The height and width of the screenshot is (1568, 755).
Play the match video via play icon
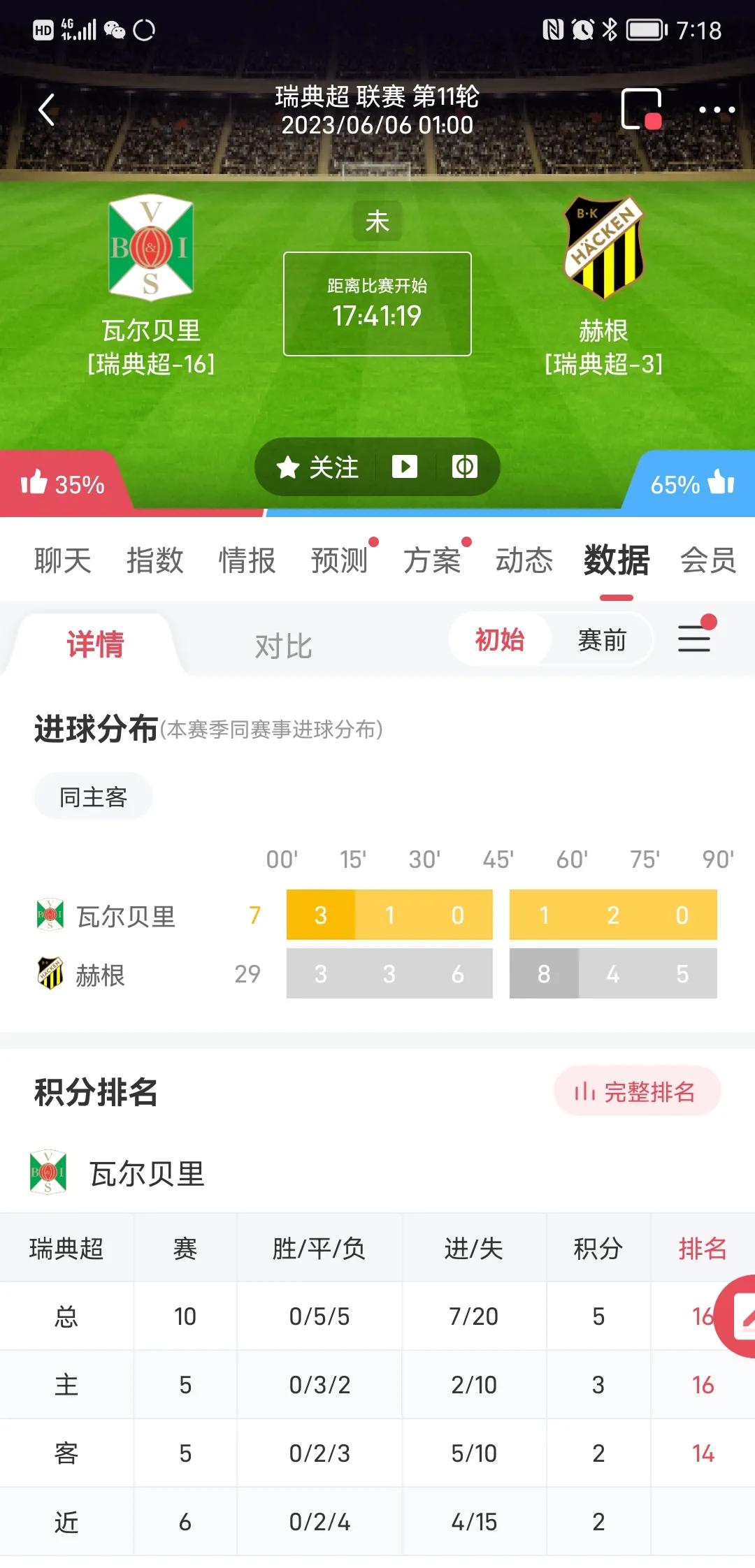tap(405, 467)
